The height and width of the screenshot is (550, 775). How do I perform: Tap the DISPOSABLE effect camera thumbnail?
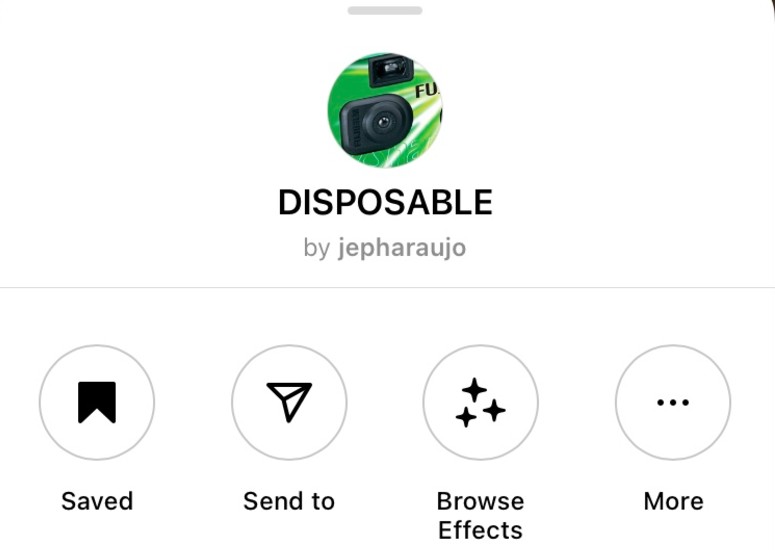[x=385, y=110]
